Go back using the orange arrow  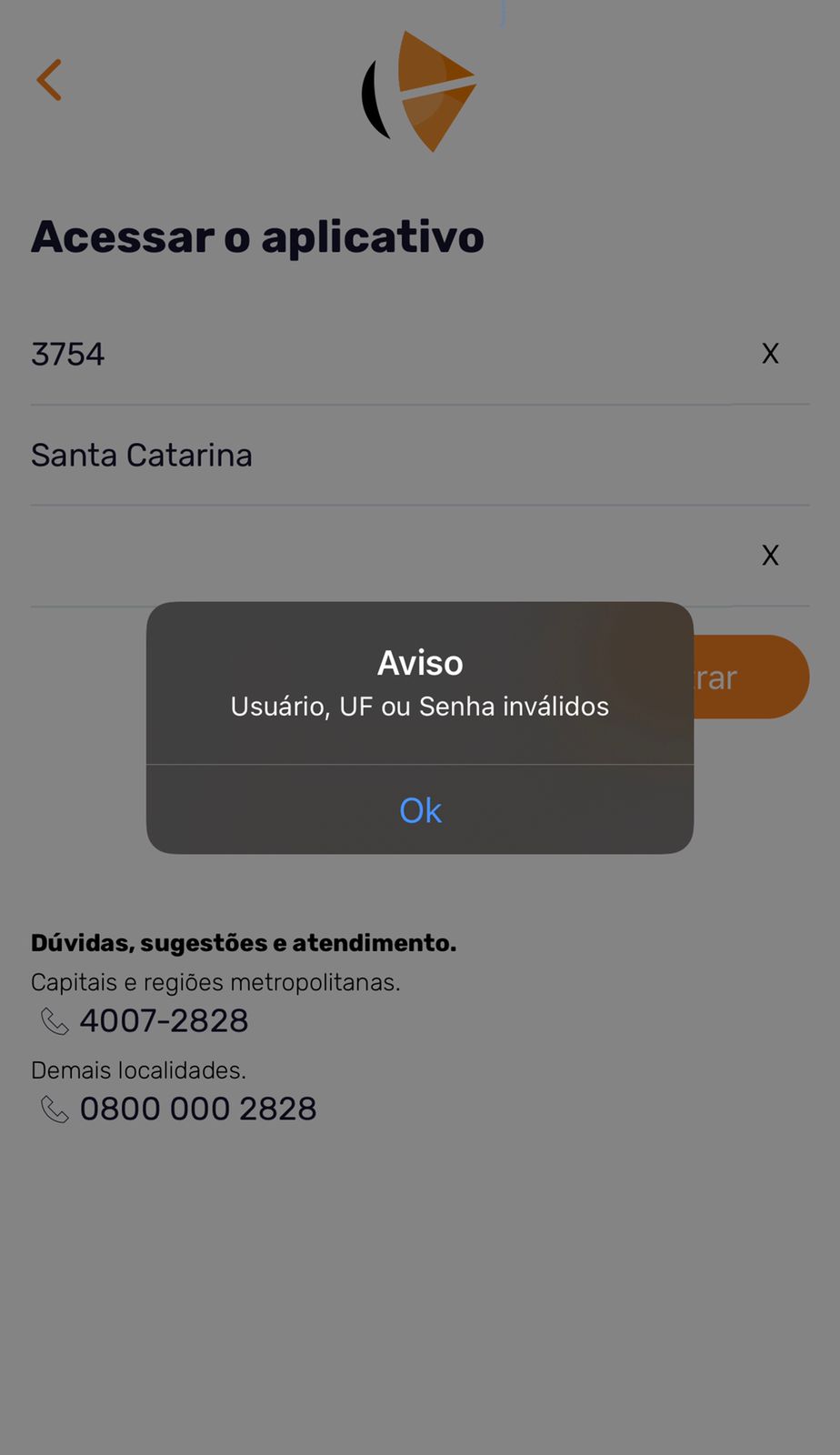tap(49, 80)
